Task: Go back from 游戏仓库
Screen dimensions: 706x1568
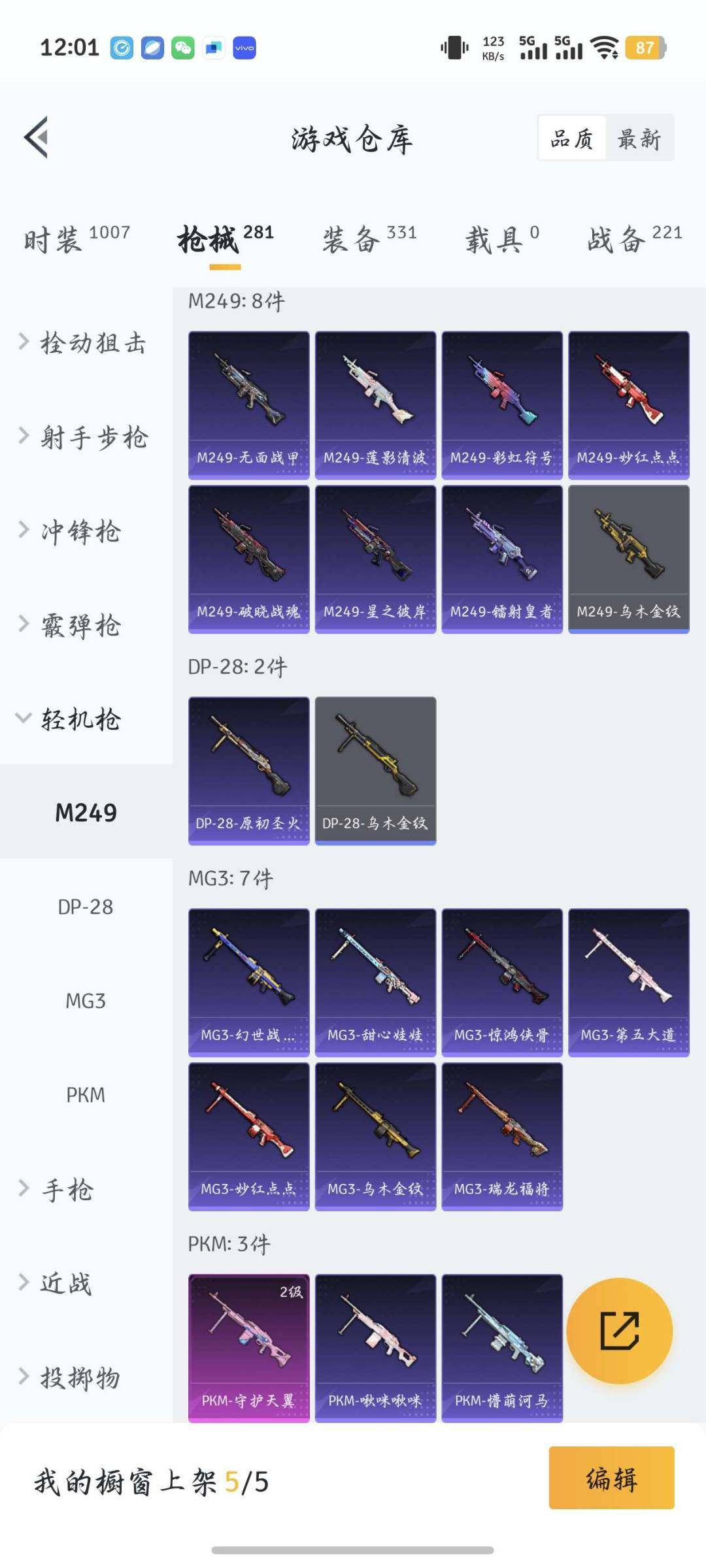Action: tap(37, 137)
